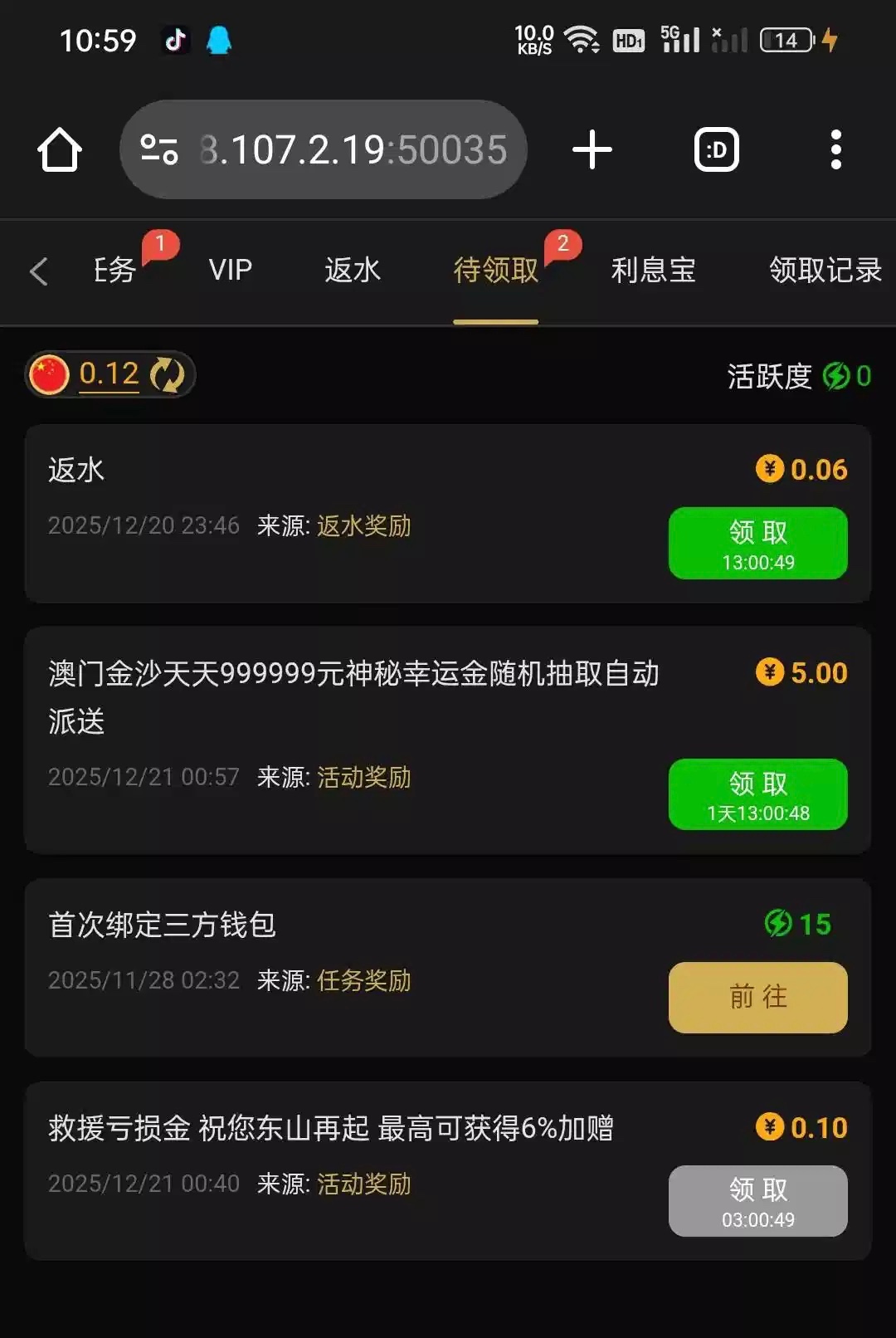Go to the browser home page
This screenshot has width=896, height=1338.
(60, 150)
